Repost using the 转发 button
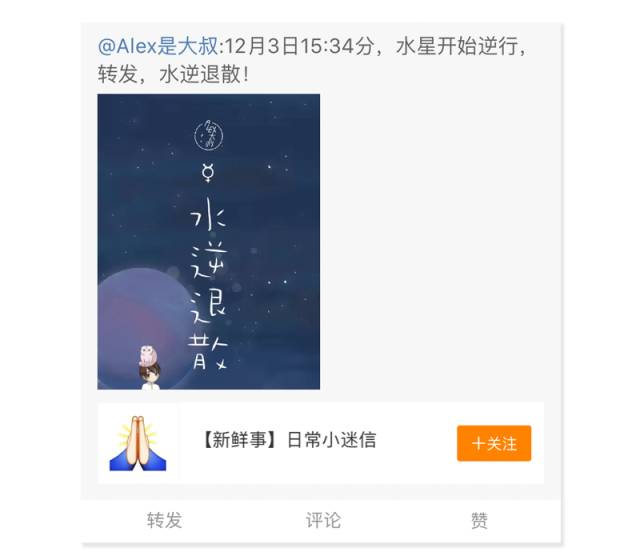 coord(164,520)
